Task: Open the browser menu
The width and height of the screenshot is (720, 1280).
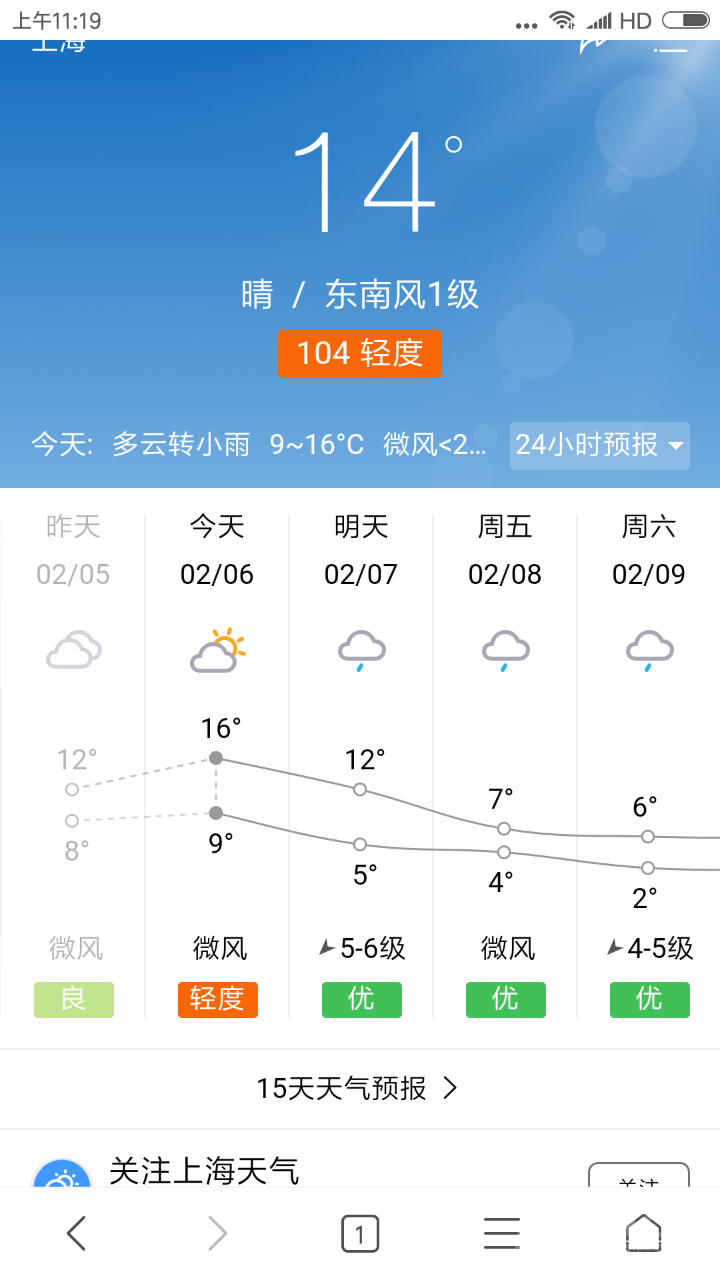Action: click(x=502, y=1234)
